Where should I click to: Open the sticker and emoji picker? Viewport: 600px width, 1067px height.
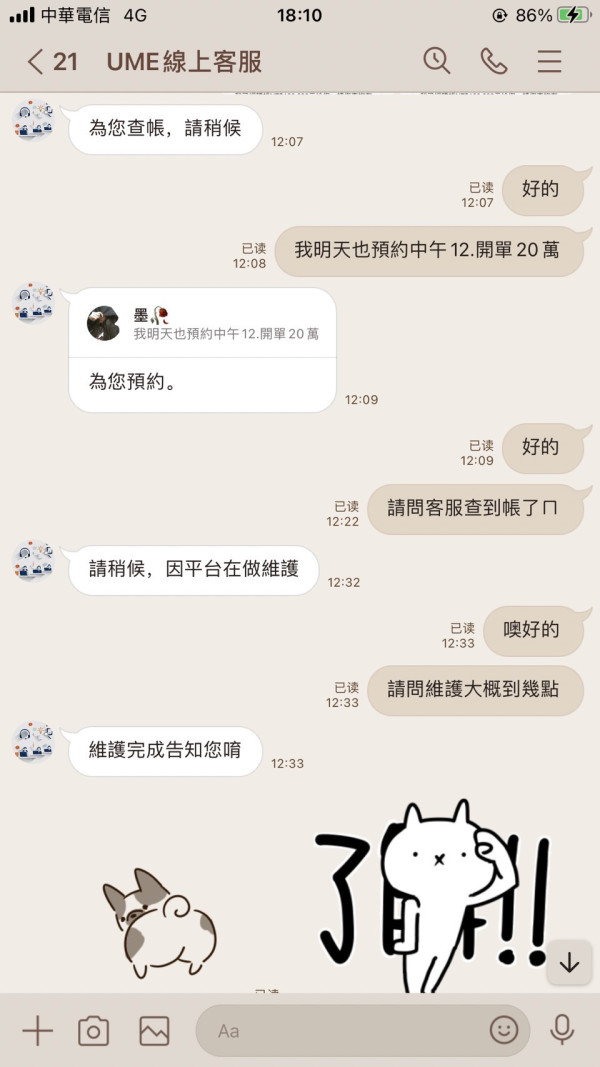[503, 1030]
